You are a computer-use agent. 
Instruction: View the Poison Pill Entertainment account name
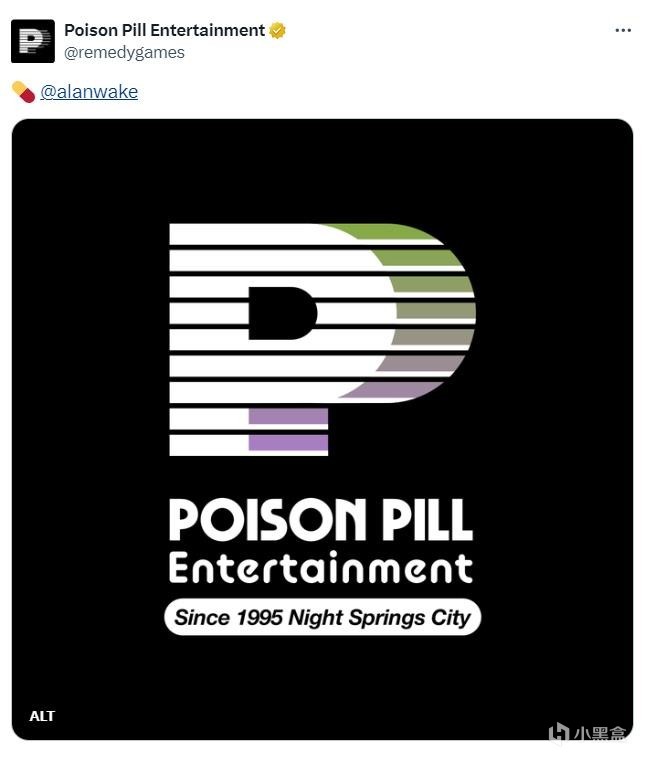tap(165, 30)
